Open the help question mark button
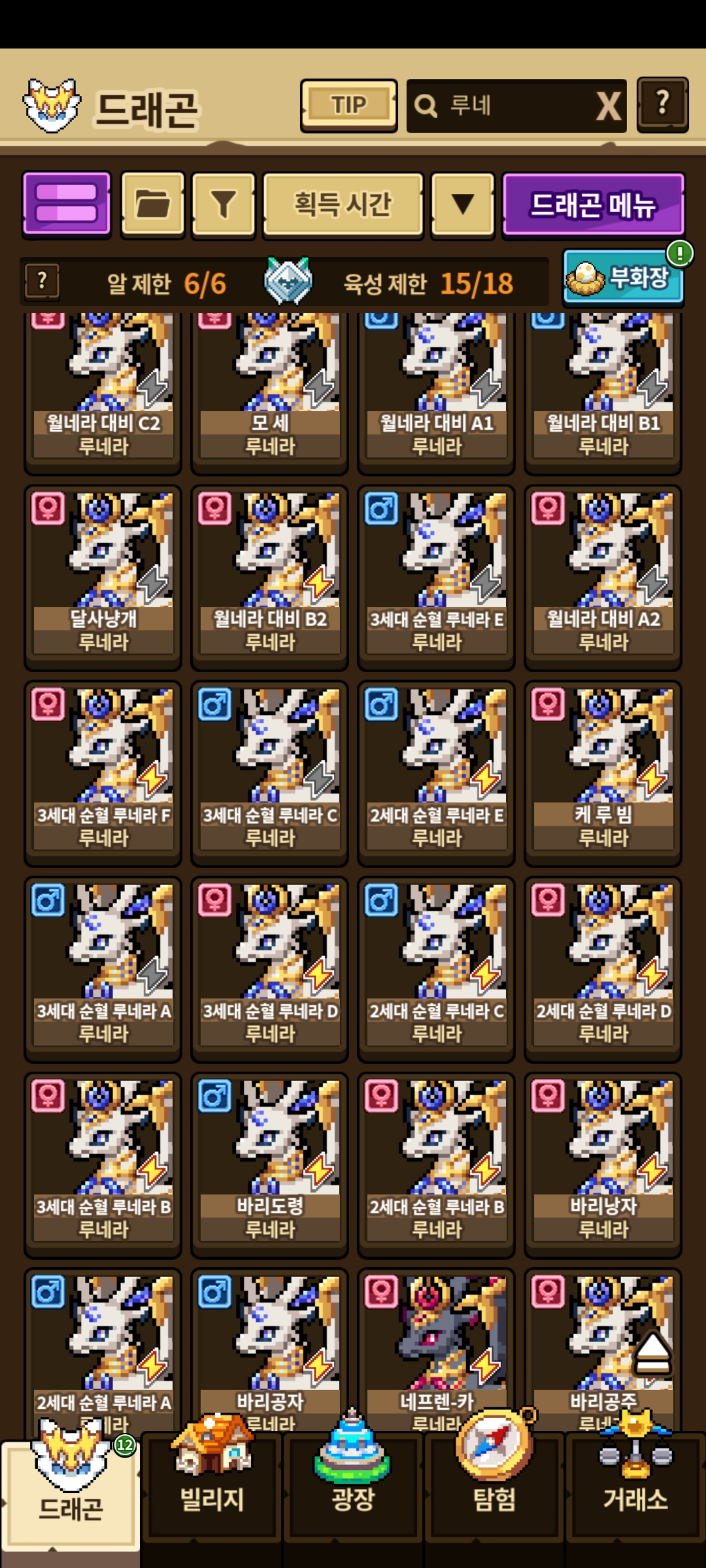 coord(662,104)
